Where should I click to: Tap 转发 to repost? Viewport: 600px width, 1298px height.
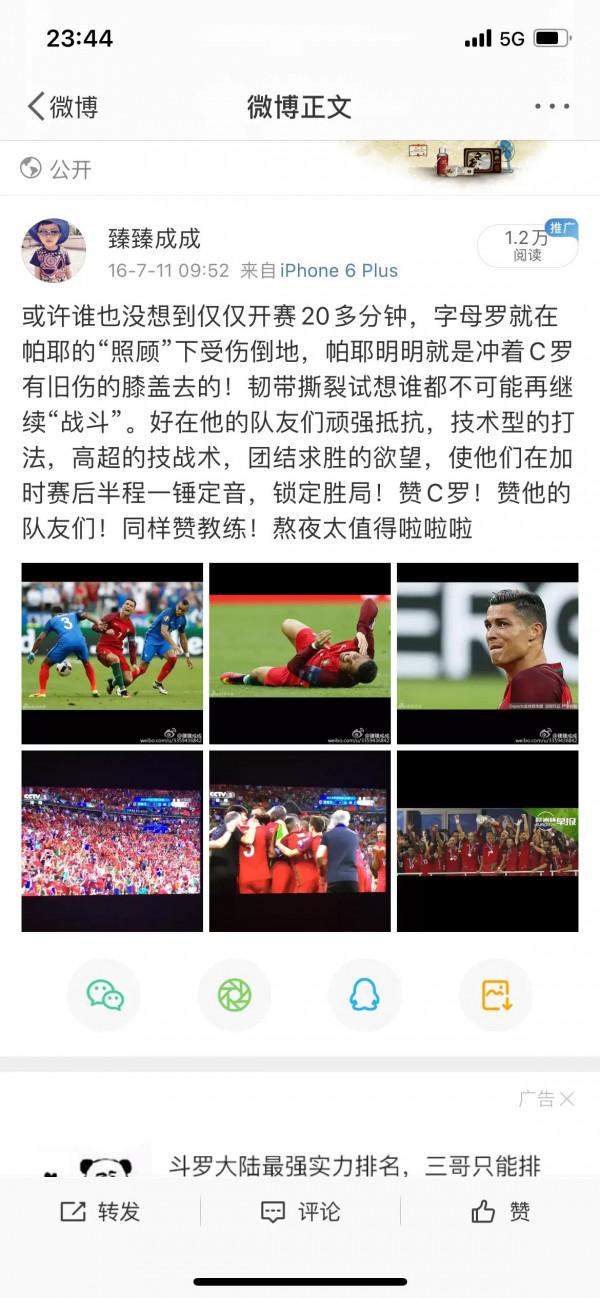pyautogui.click(x=100, y=1212)
